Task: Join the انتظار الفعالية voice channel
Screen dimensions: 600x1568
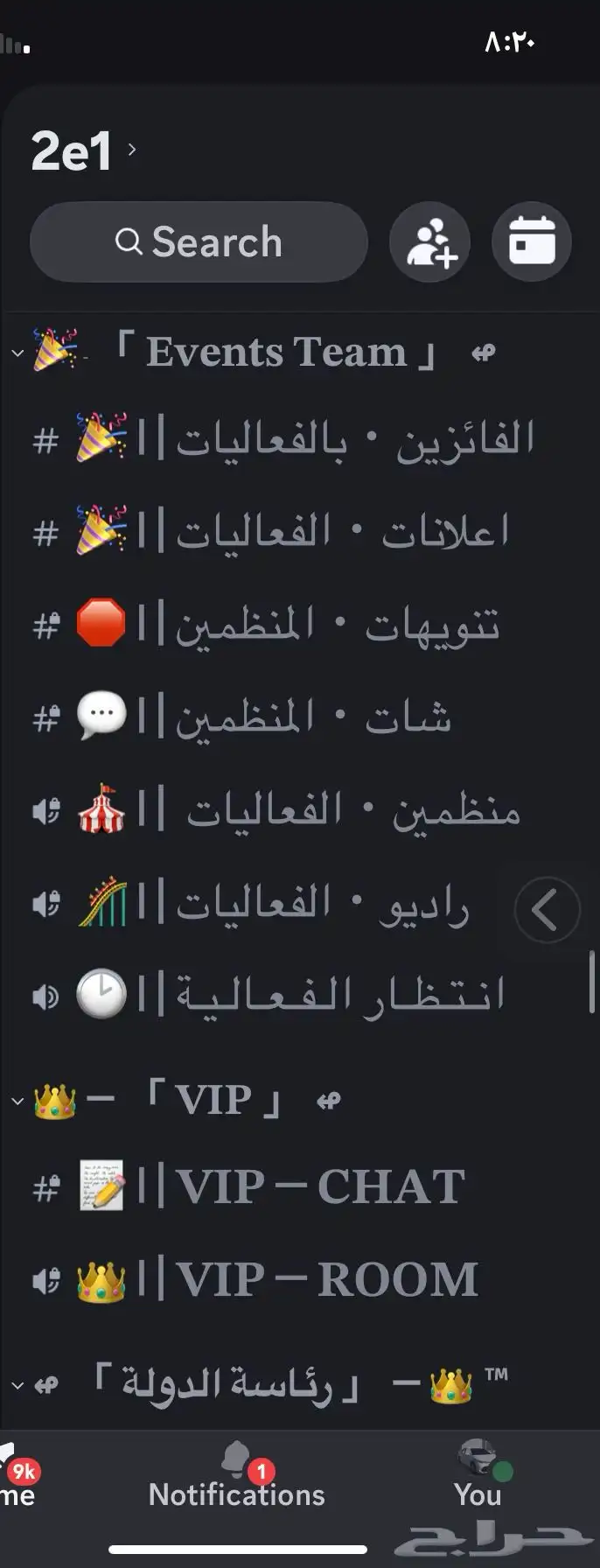Action: [x=289, y=996]
